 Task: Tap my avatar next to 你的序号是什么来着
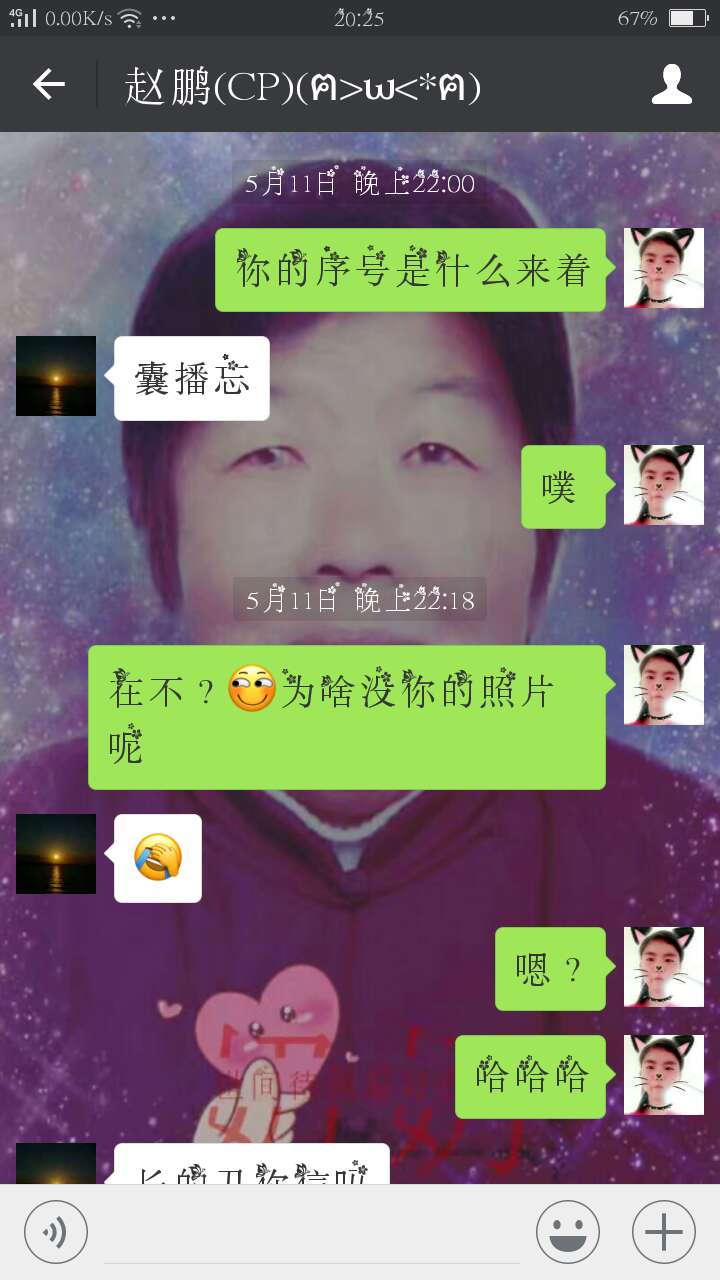pyautogui.click(x=664, y=268)
